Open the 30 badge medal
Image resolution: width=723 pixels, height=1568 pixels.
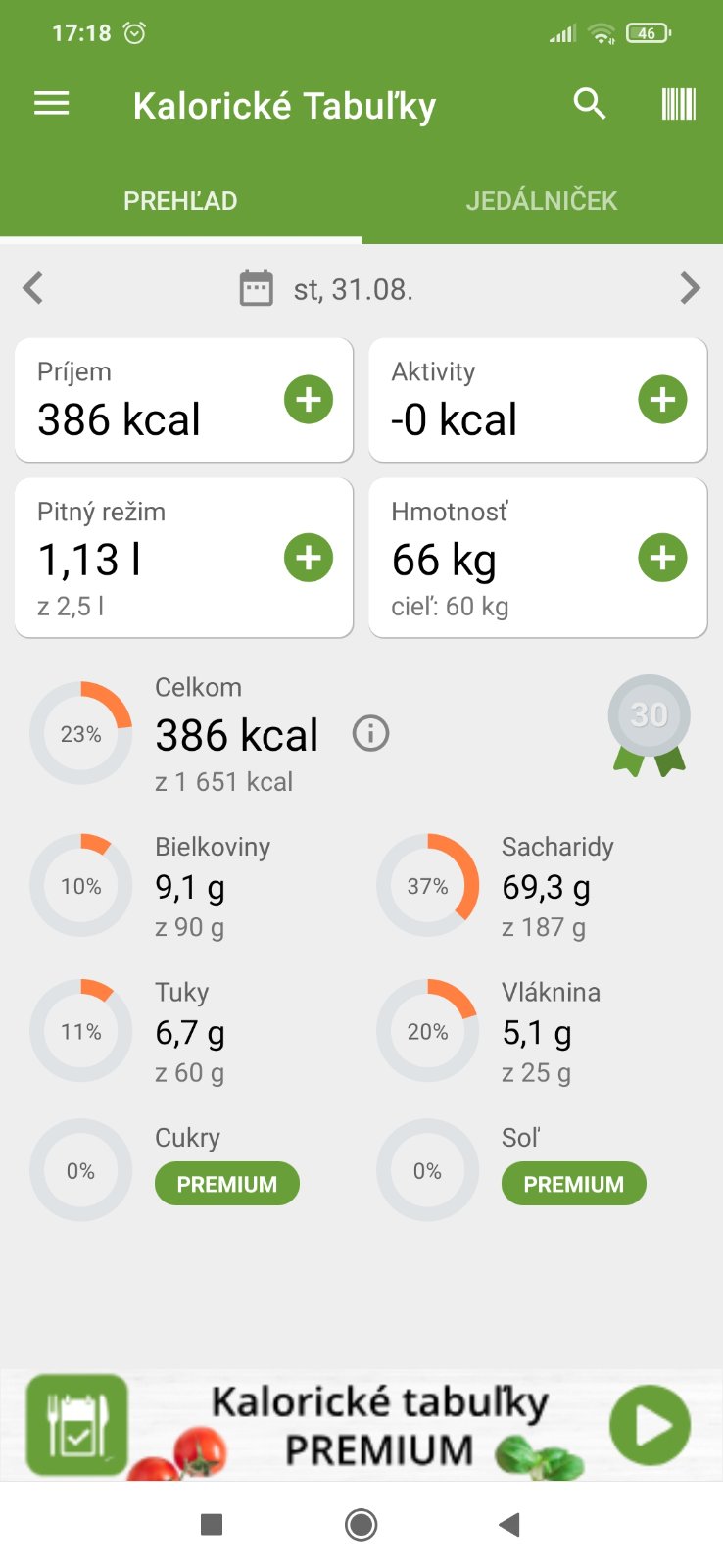[x=649, y=723]
